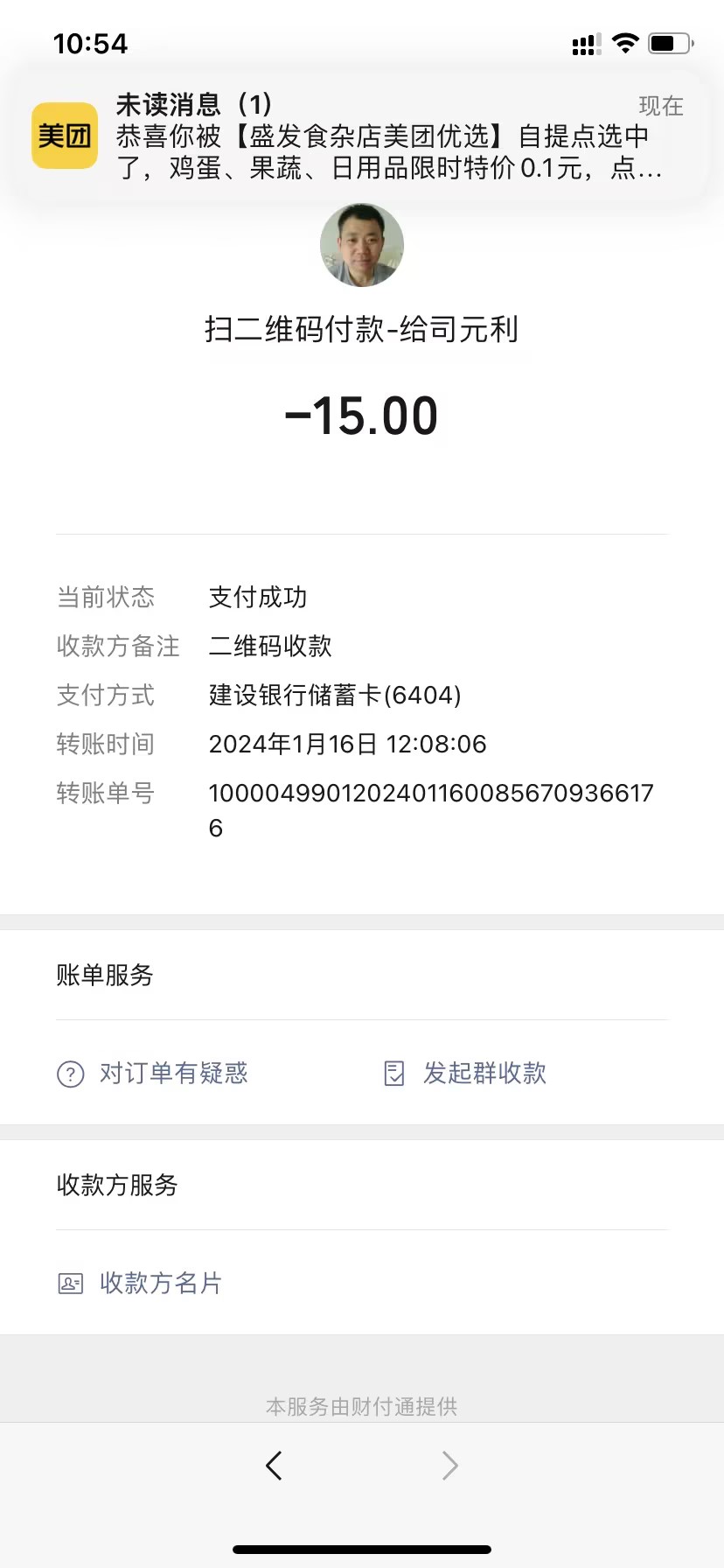Open the Meituan notification banner
This screenshot has height=1568, width=724.
(362, 136)
